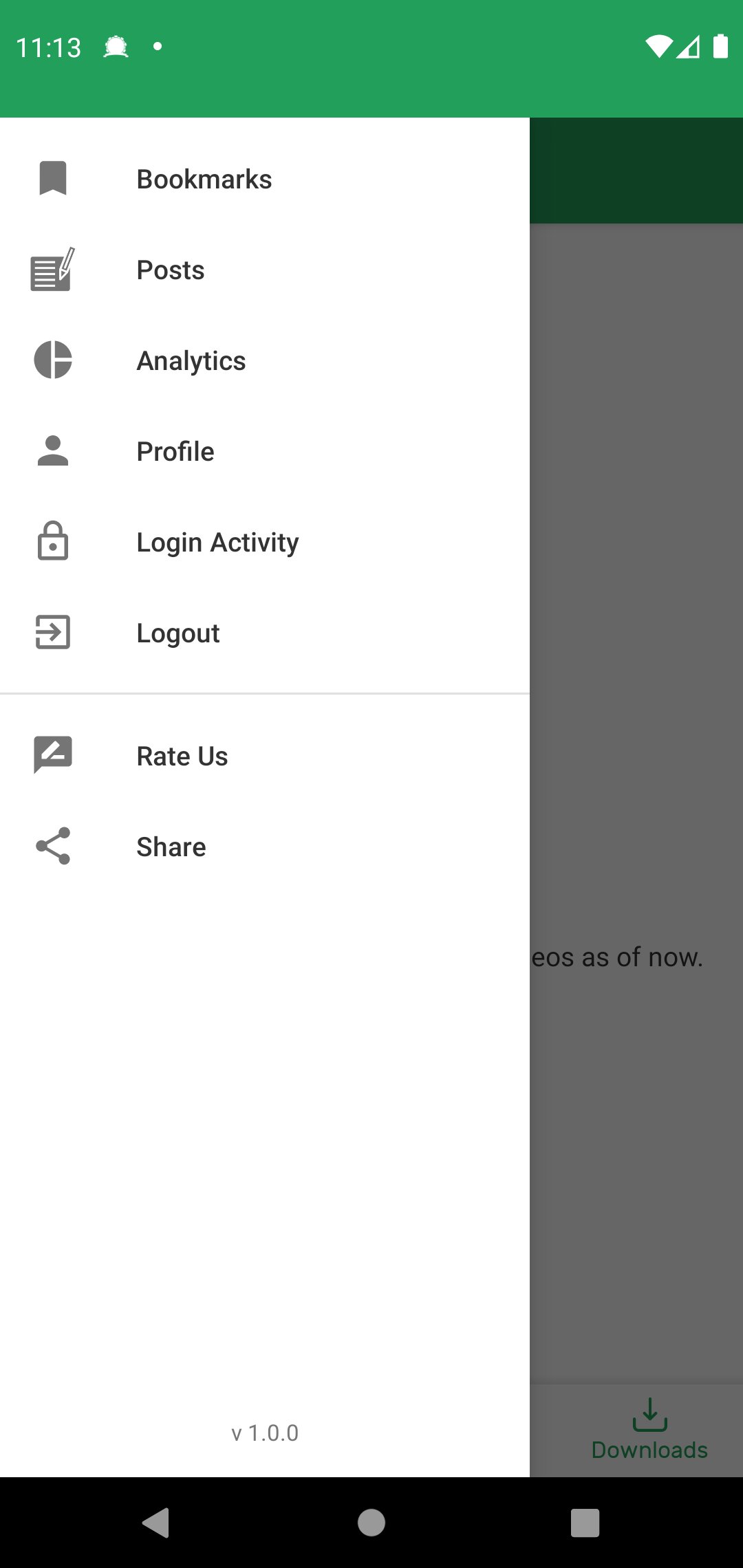Tap the Profile person icon
The width and height of the screenshot is (743, 1568).
[x=52, y=450]
